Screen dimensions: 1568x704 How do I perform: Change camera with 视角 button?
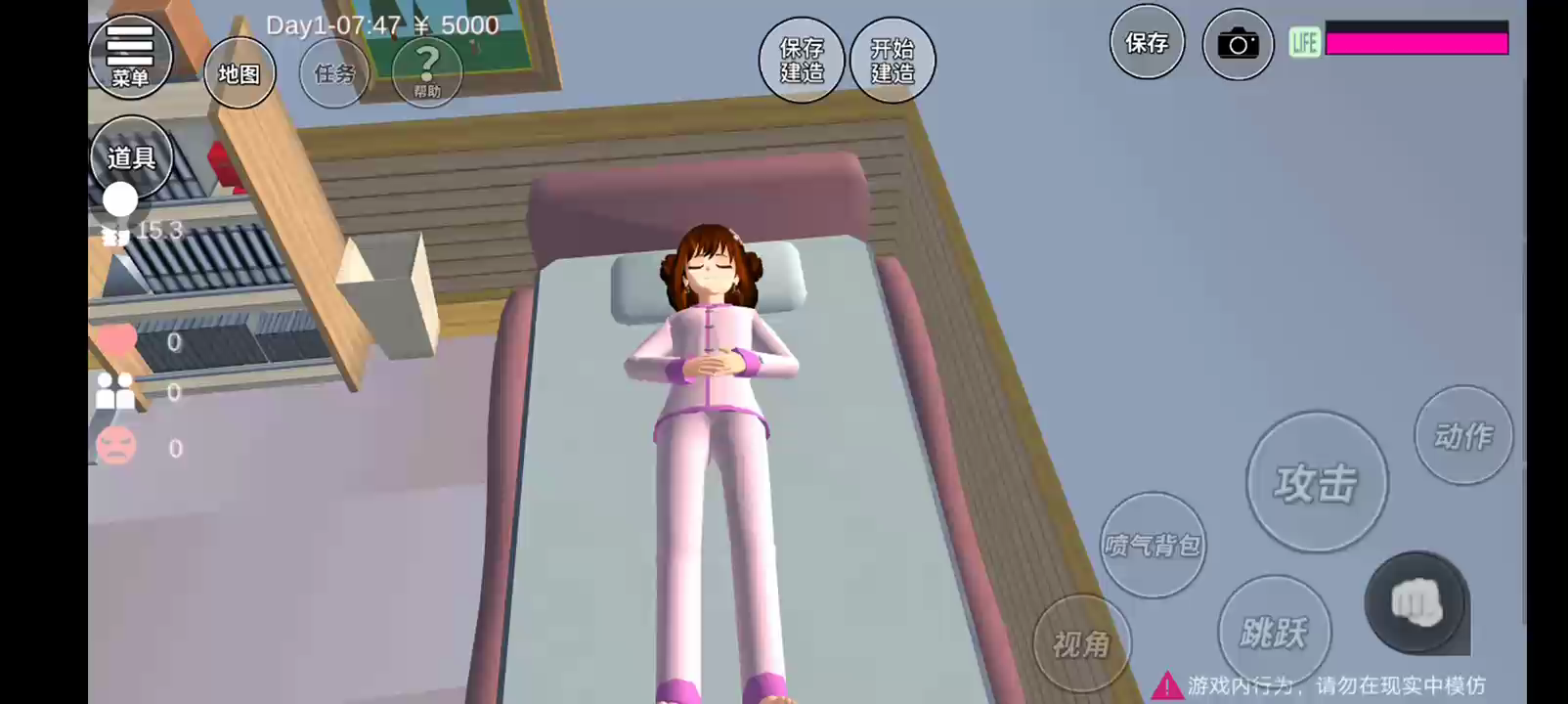click(x=1081, y=643)
